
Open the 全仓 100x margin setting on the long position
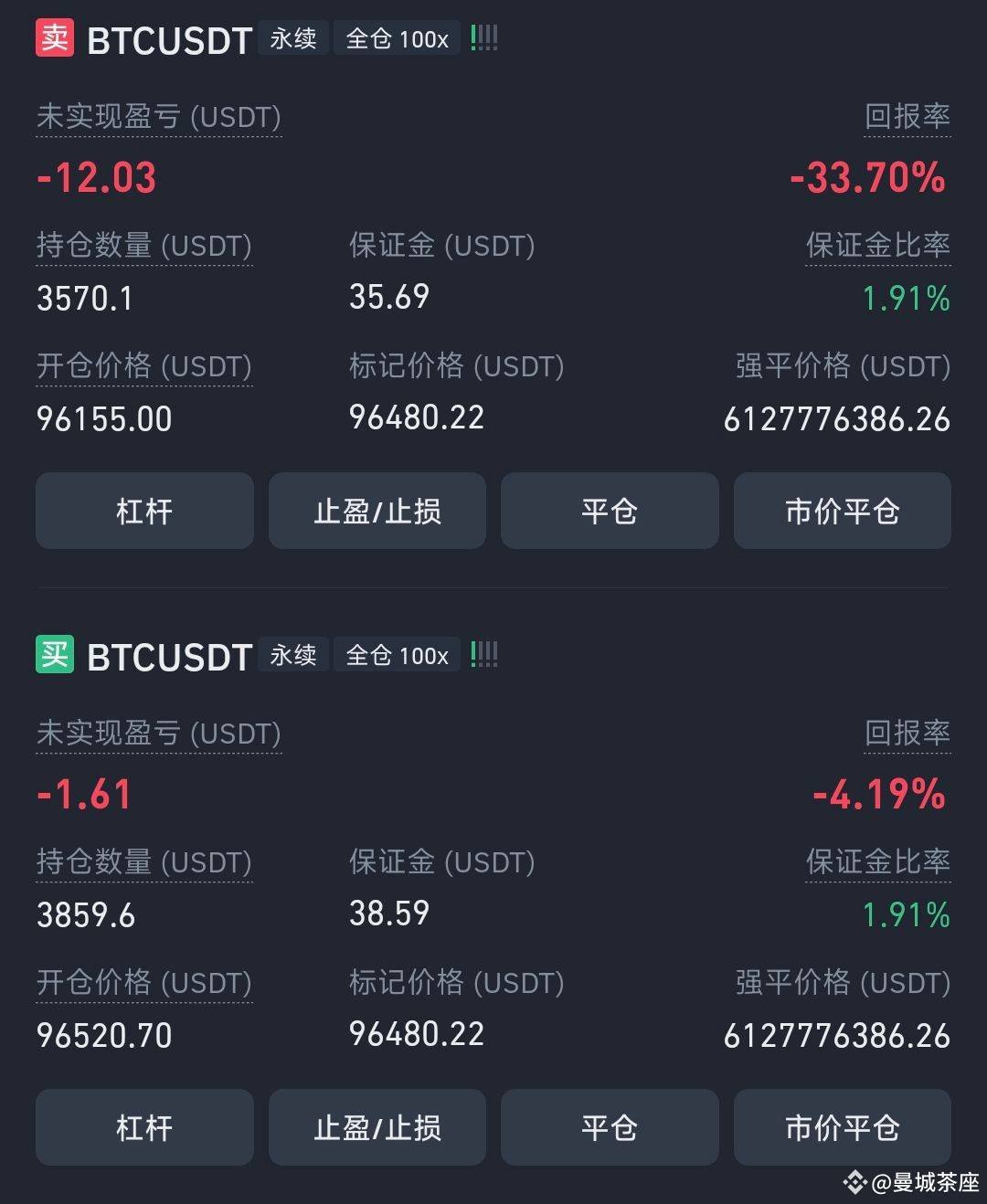(397, 655)
